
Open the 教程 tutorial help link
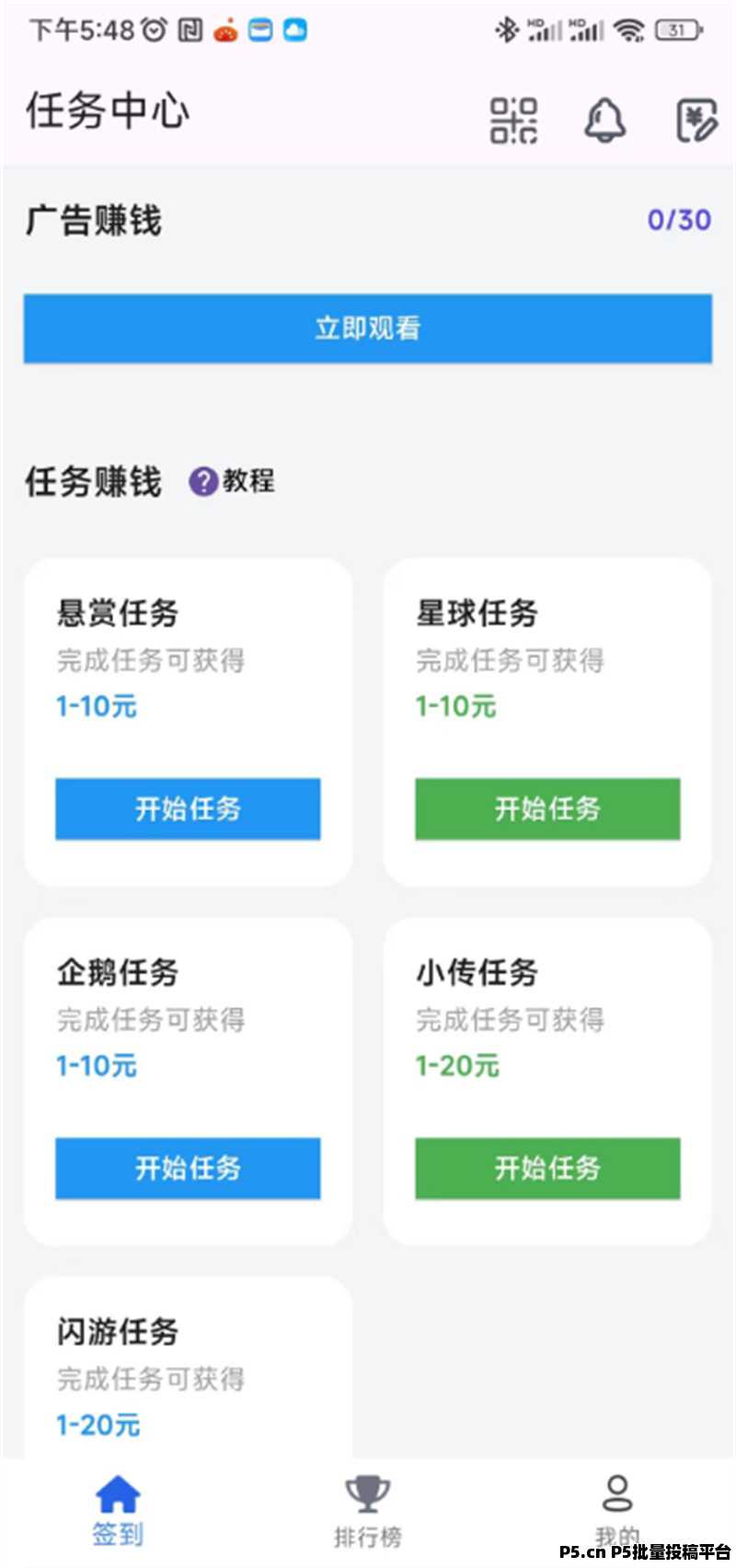click(233, 481)
